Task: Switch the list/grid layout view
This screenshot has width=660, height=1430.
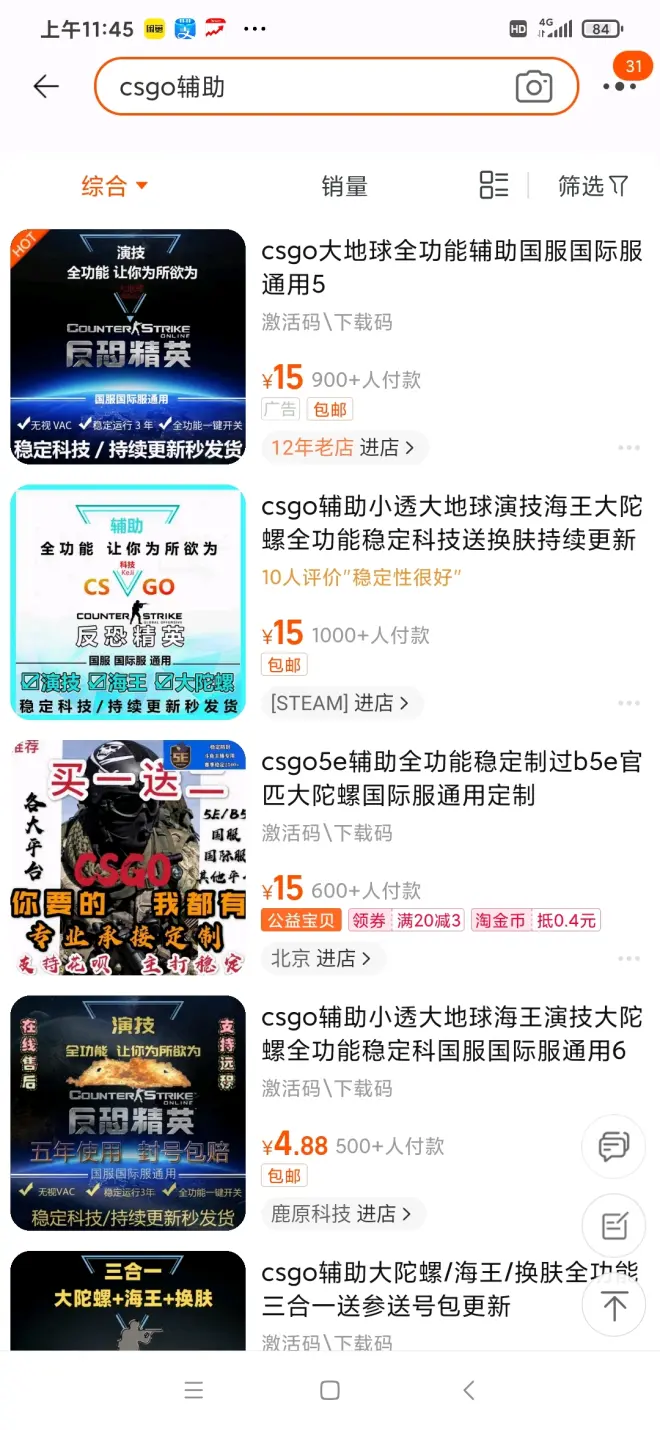Action: 494,185
